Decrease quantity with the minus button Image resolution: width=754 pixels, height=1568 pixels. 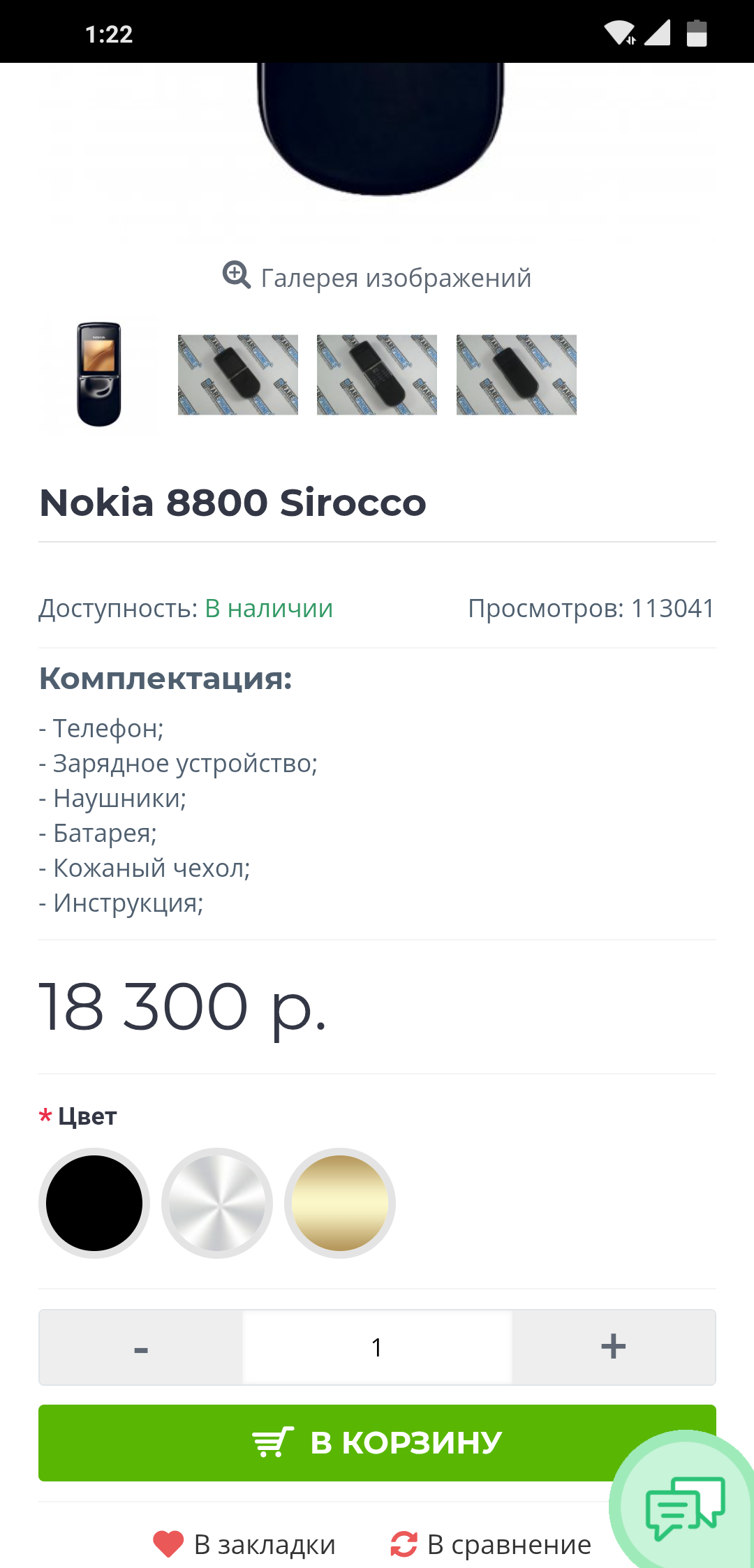pyautogui.click(x=141, y=1347)
